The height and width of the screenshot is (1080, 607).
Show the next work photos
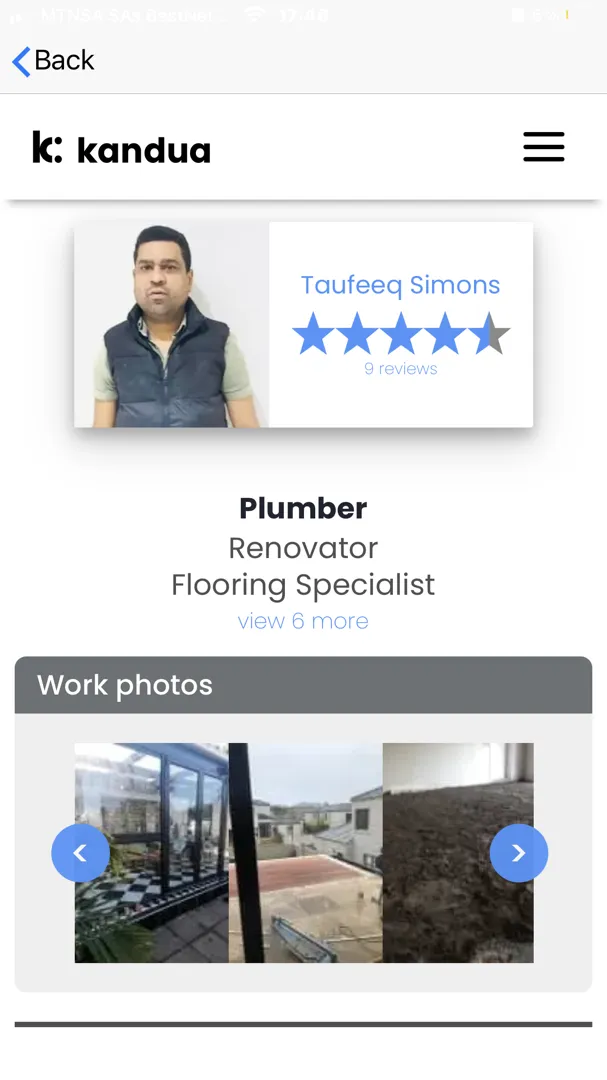pos(518,853)
